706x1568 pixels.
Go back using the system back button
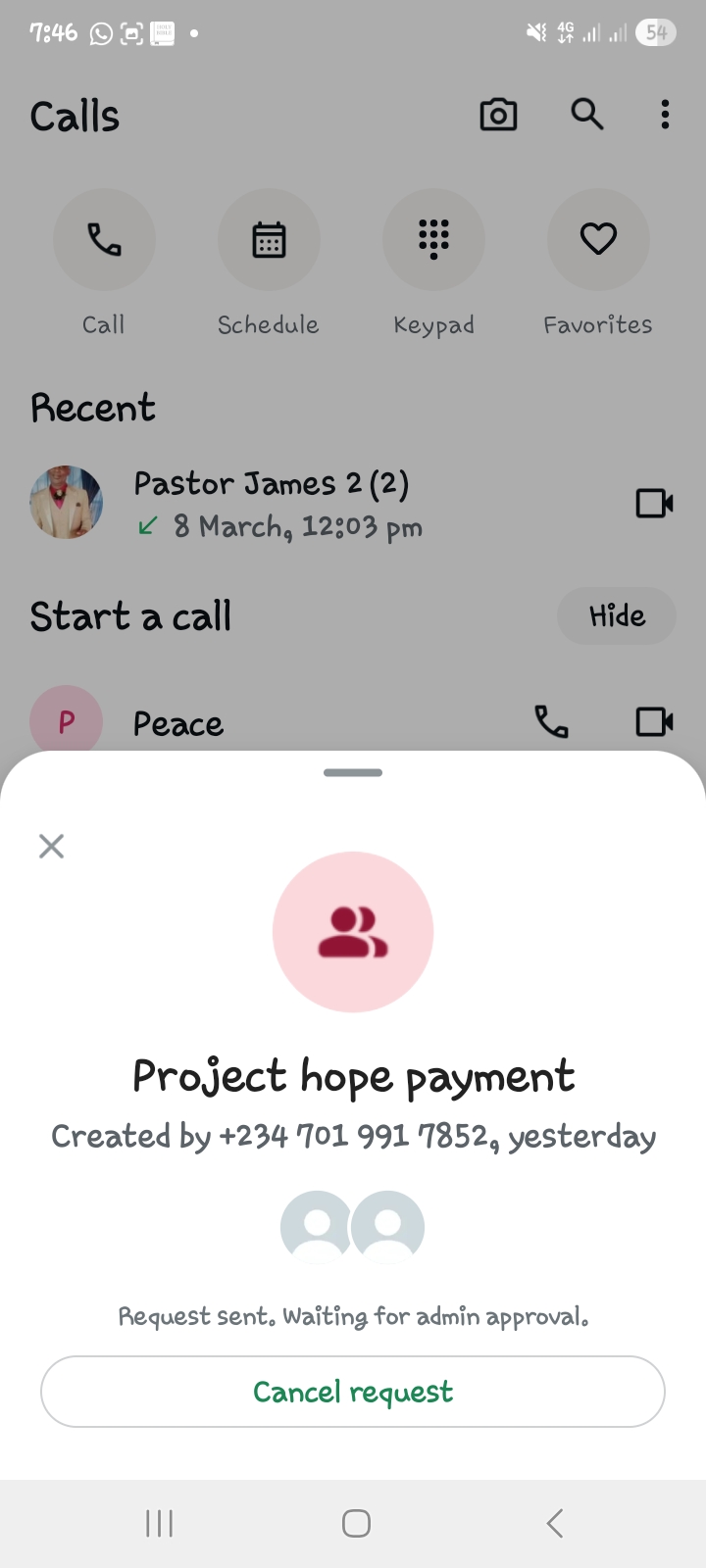tap(554, 1523)
